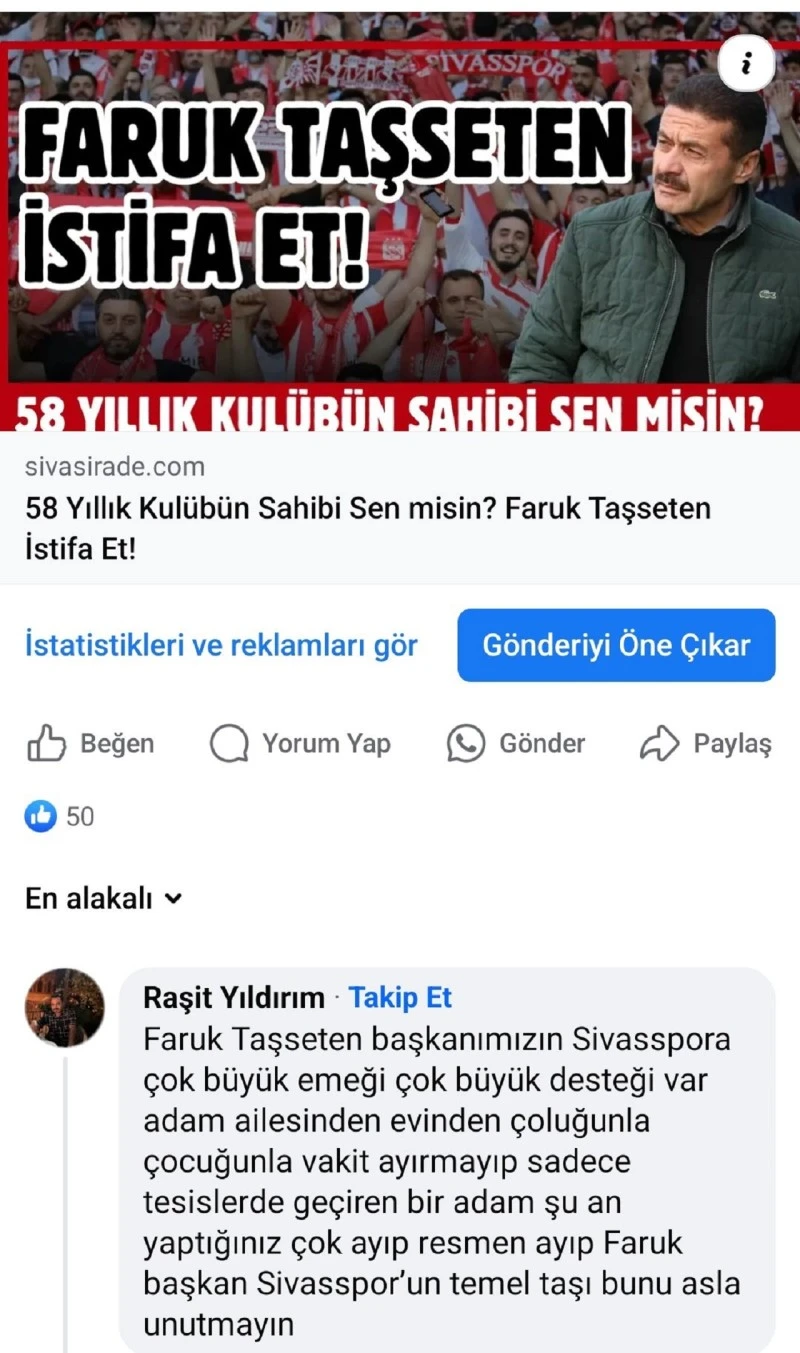View İstatistikleri ve reklamları gör
Image resolution: width=800 pixels, height=1353 pixels.
click(221, 645)
